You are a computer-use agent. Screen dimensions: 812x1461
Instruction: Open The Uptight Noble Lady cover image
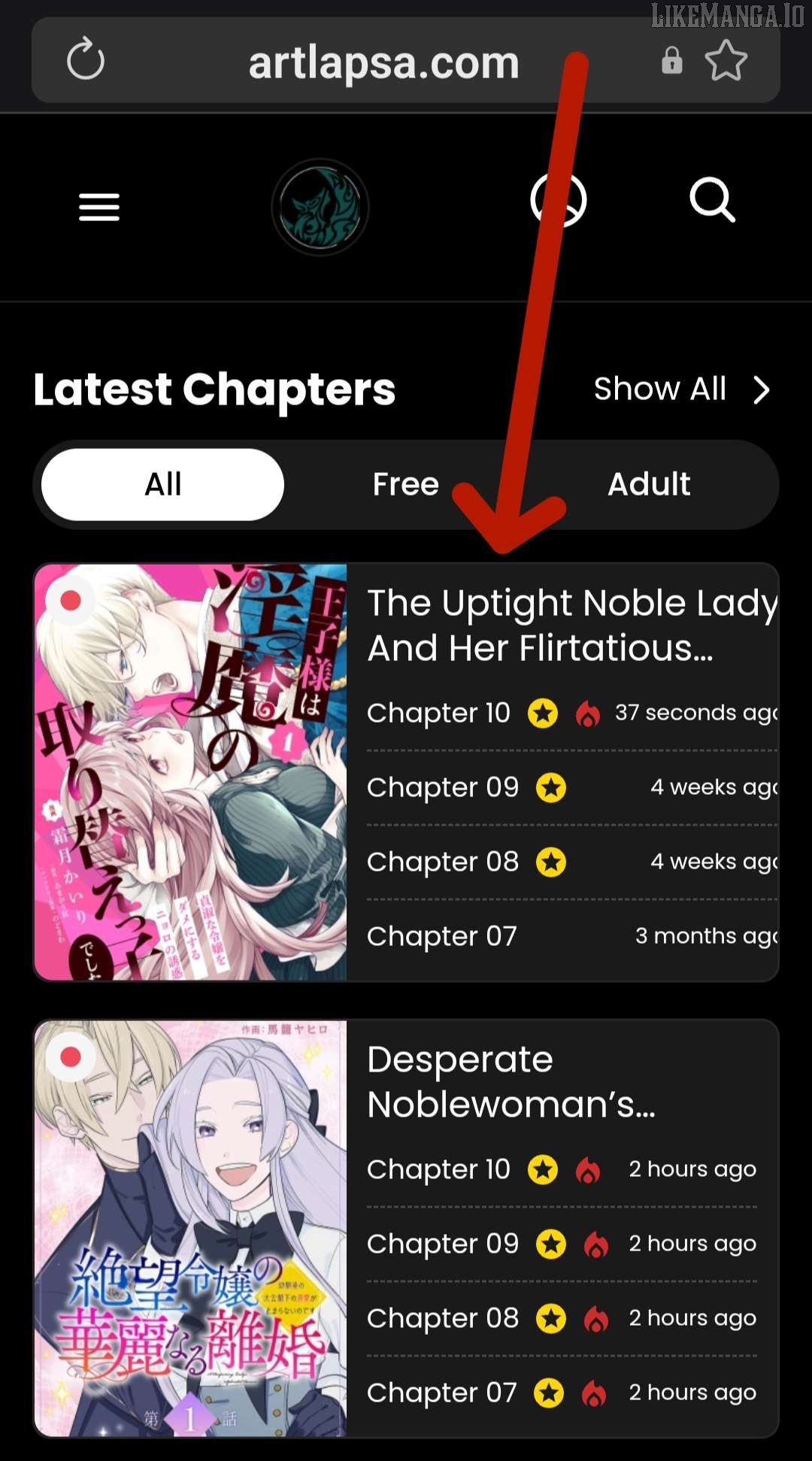[190, 772]
